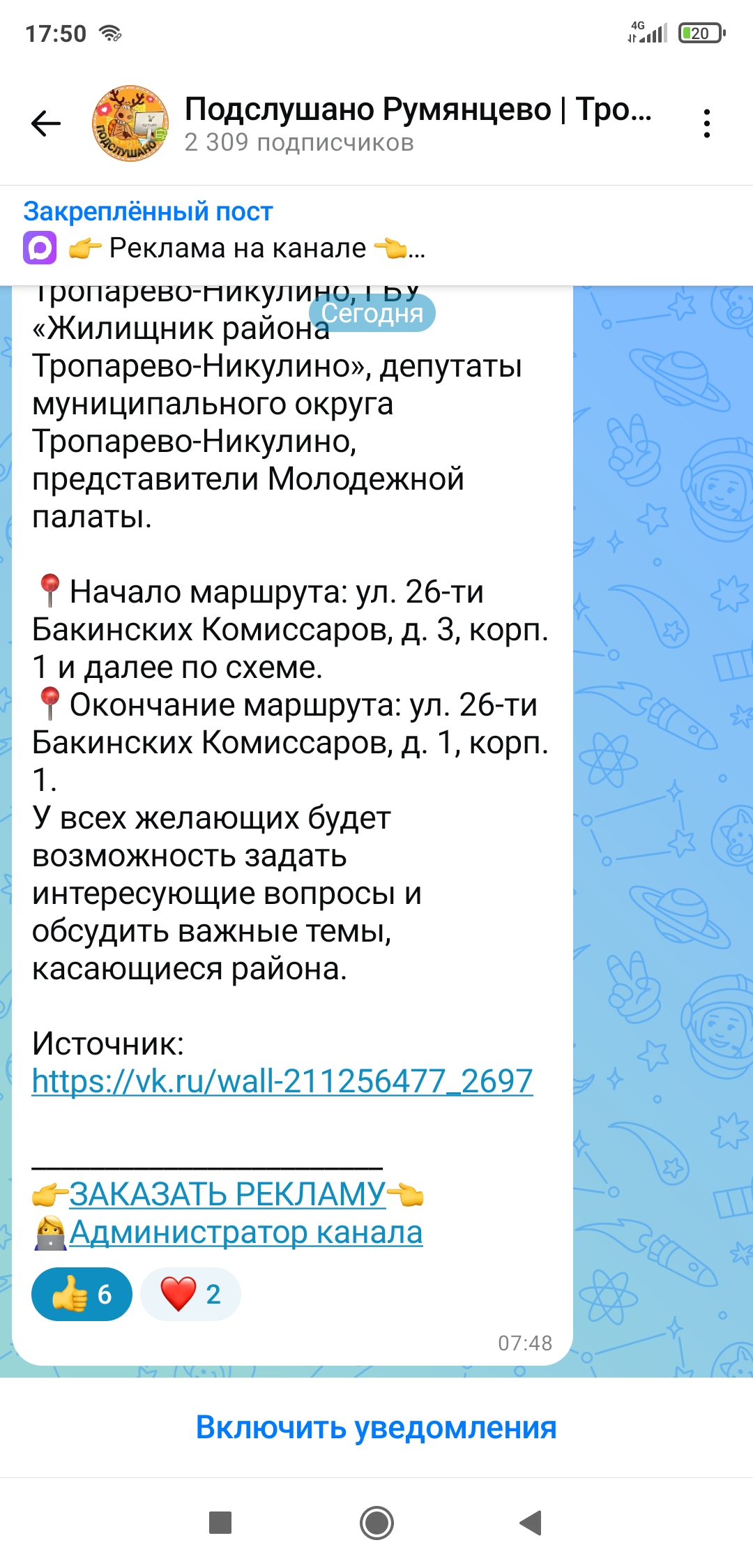Open recent apps with the system square button
Image resolution: width=753 pixels, height=1568 pixels.
[x=220, y=1522]
